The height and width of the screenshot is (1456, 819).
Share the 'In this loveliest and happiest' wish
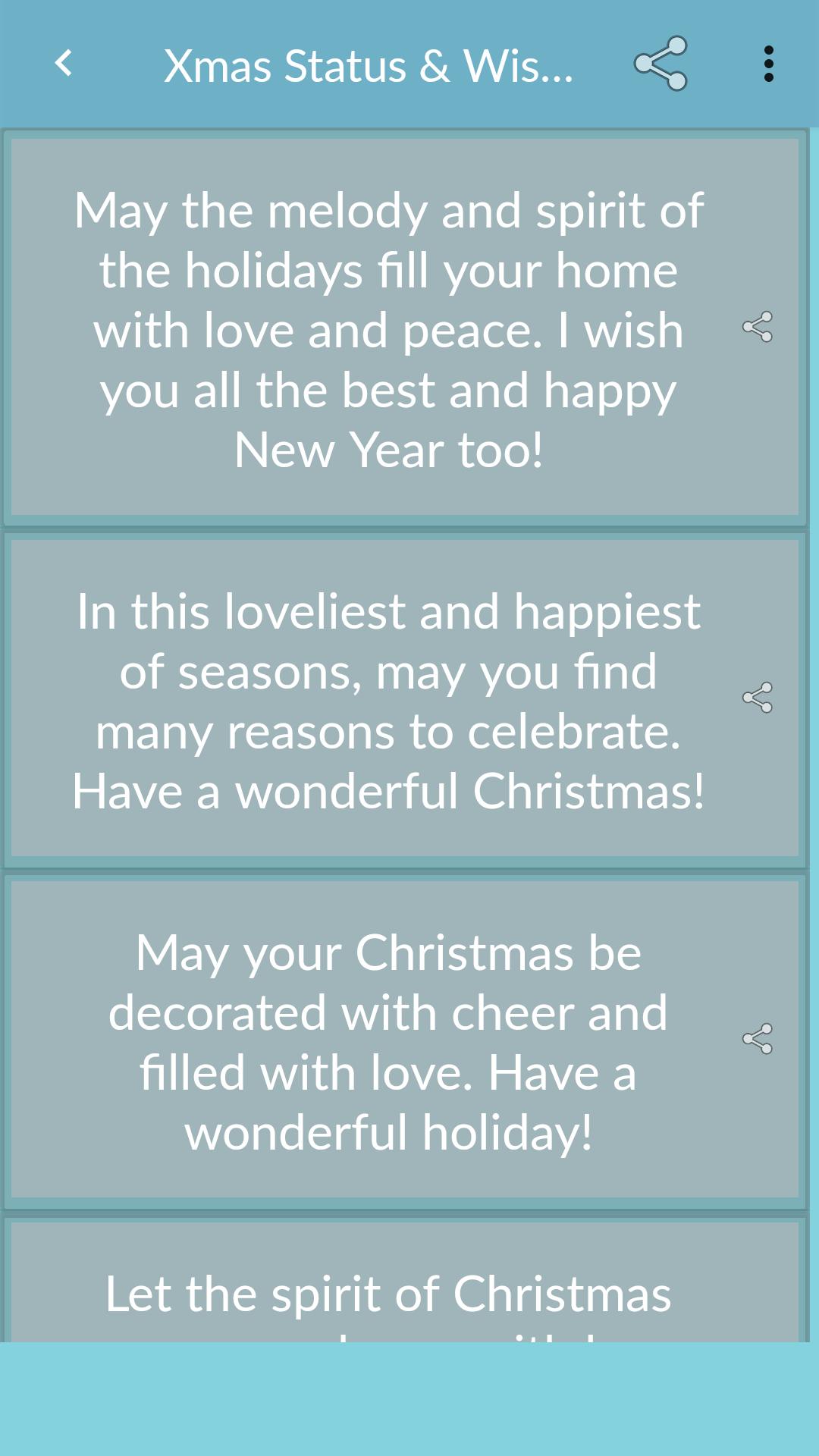[757, 698]
